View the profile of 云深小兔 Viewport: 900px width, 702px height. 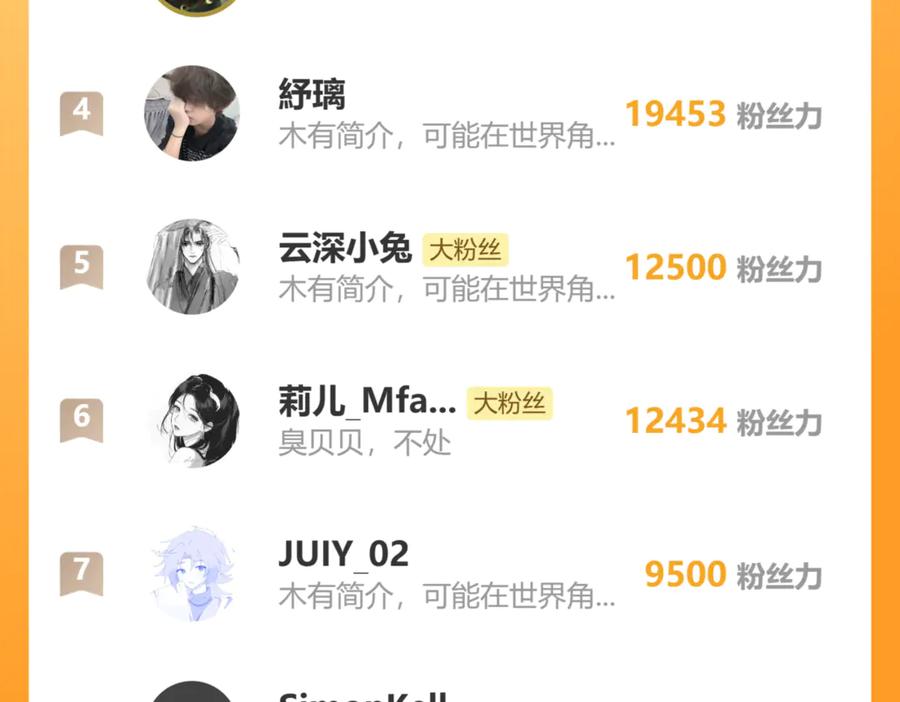click(345, 249)
